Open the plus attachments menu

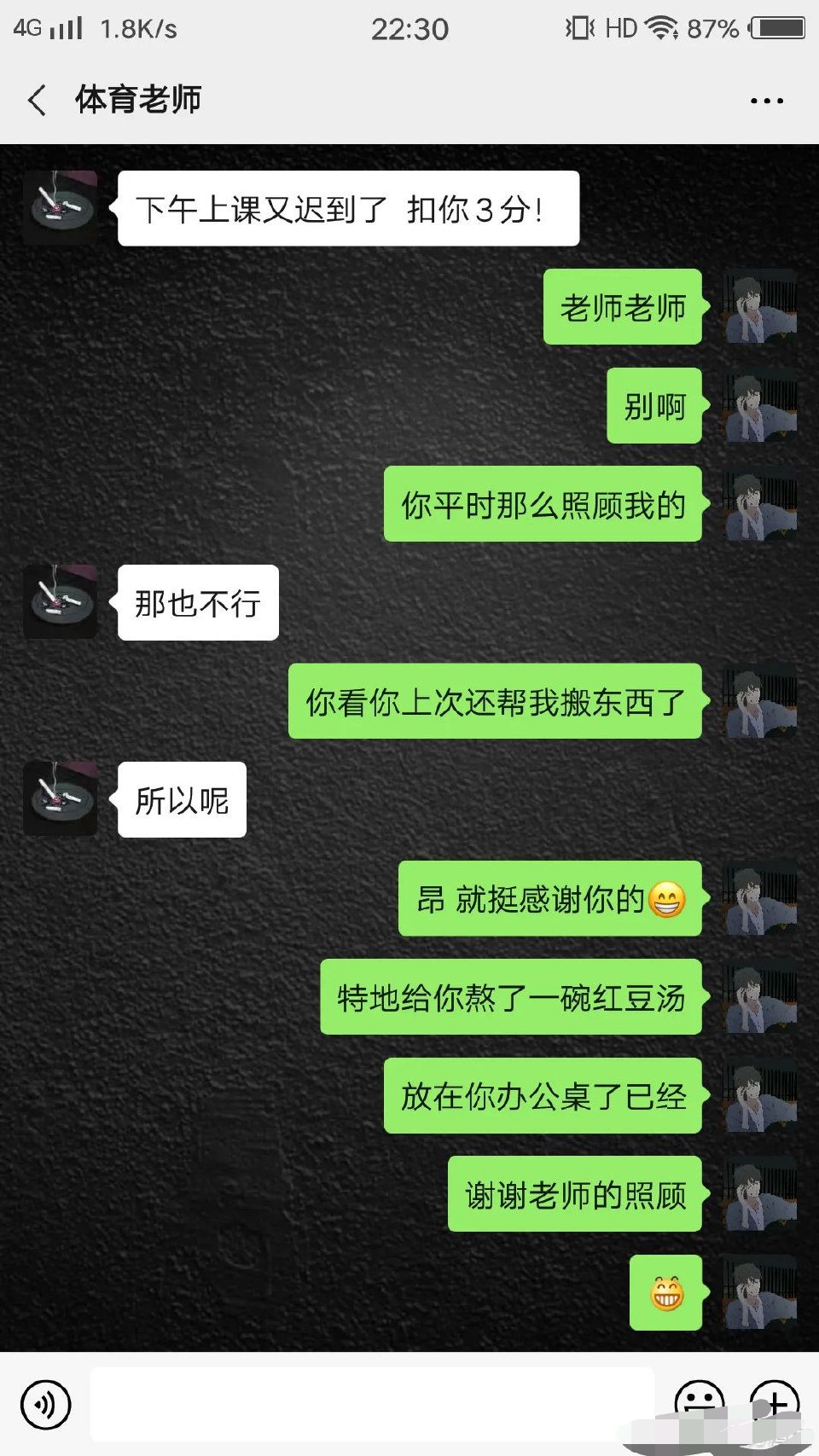pyautogui.click(x=773, y=1402)
